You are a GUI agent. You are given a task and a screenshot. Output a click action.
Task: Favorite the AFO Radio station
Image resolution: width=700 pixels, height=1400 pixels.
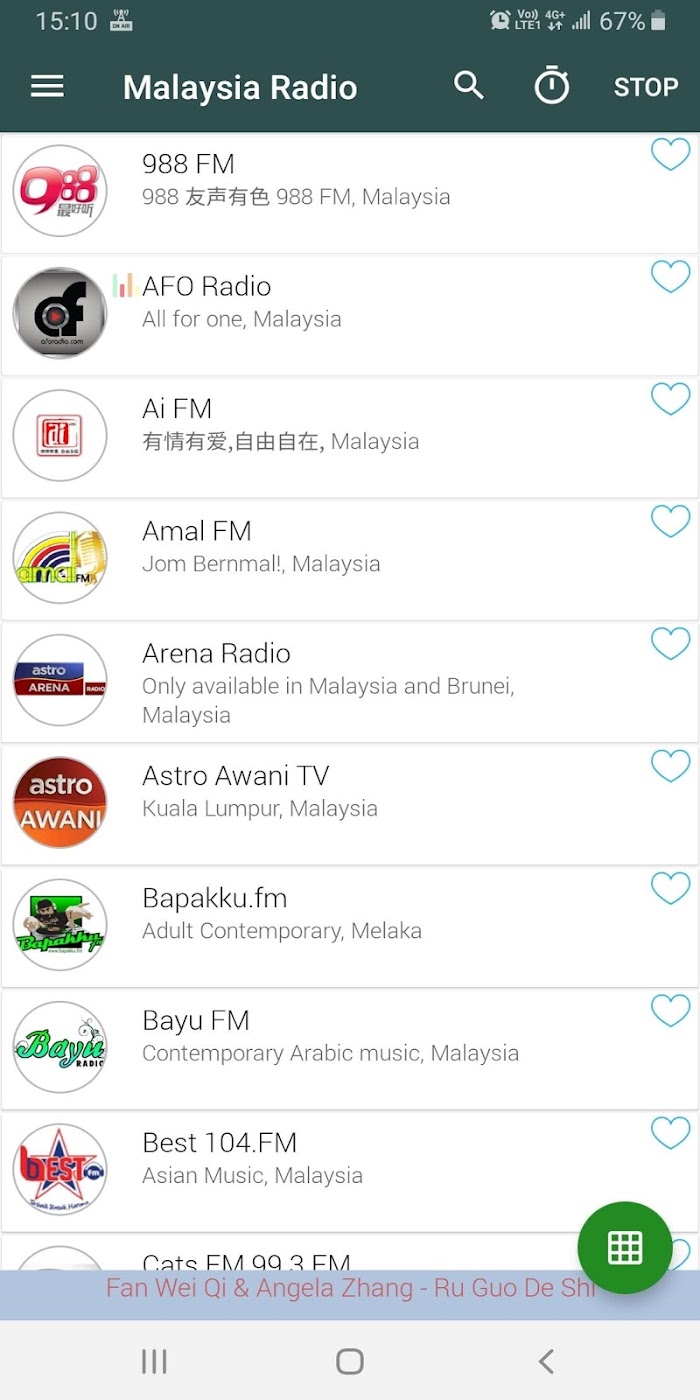671,277
